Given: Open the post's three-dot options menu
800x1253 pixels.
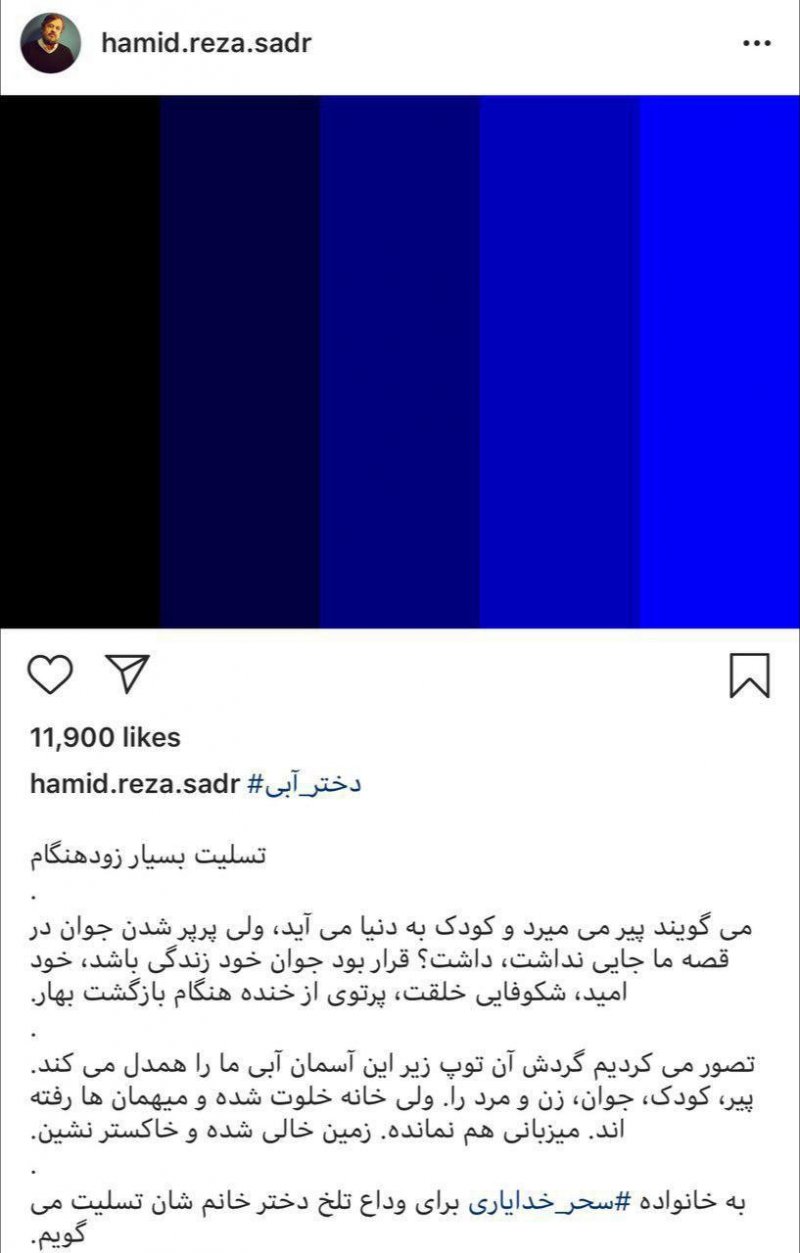Looking at the screenshot, I should (756, 44).
